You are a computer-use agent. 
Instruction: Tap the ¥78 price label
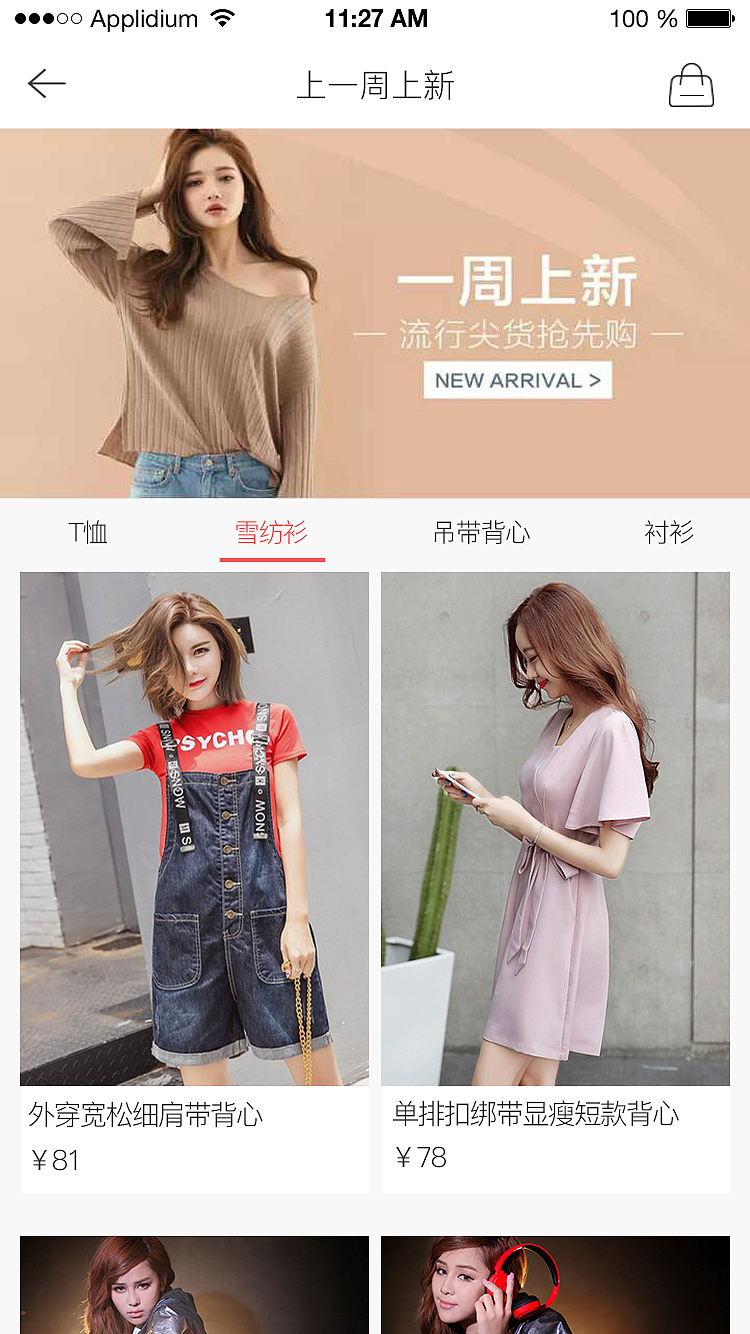point(418,1157)
